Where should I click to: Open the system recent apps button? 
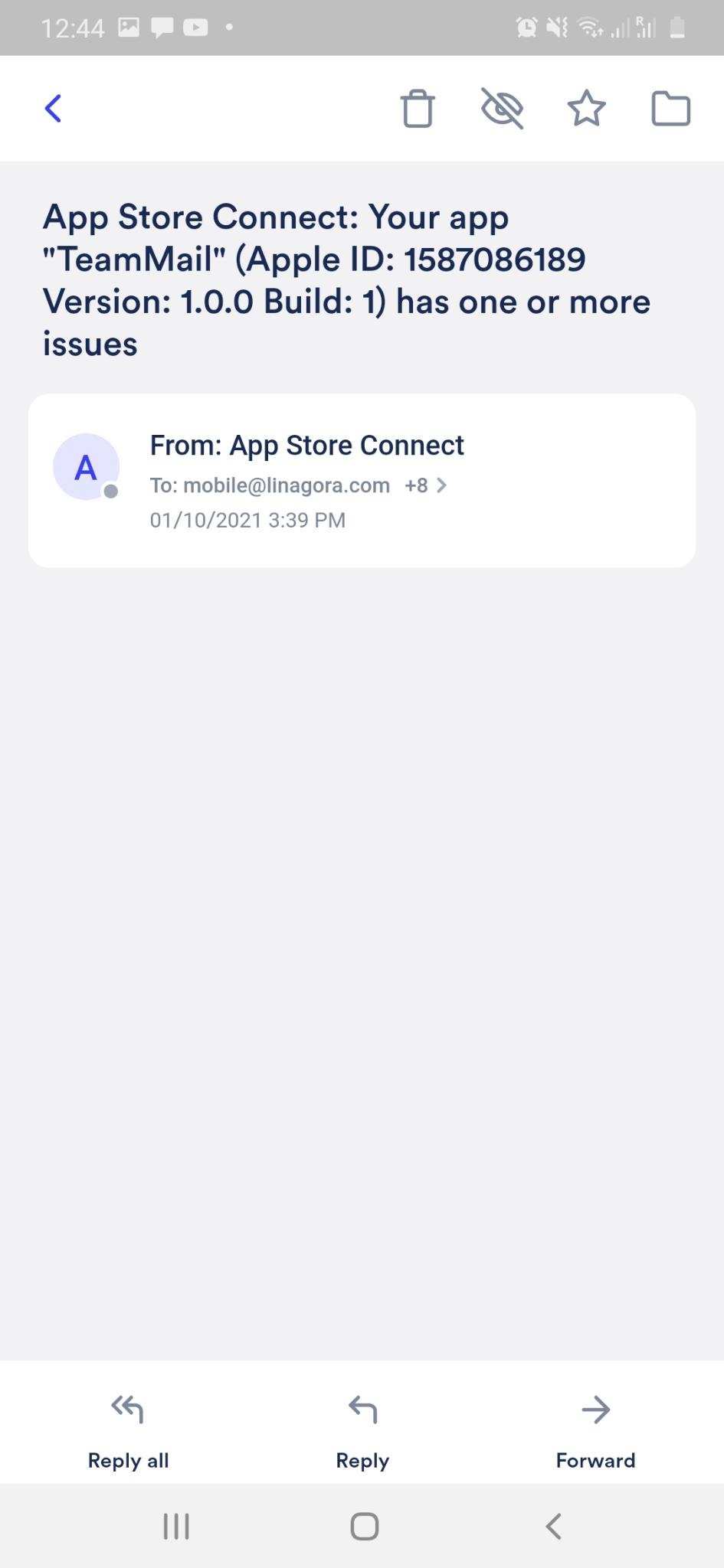click(x=176, y=1527)
